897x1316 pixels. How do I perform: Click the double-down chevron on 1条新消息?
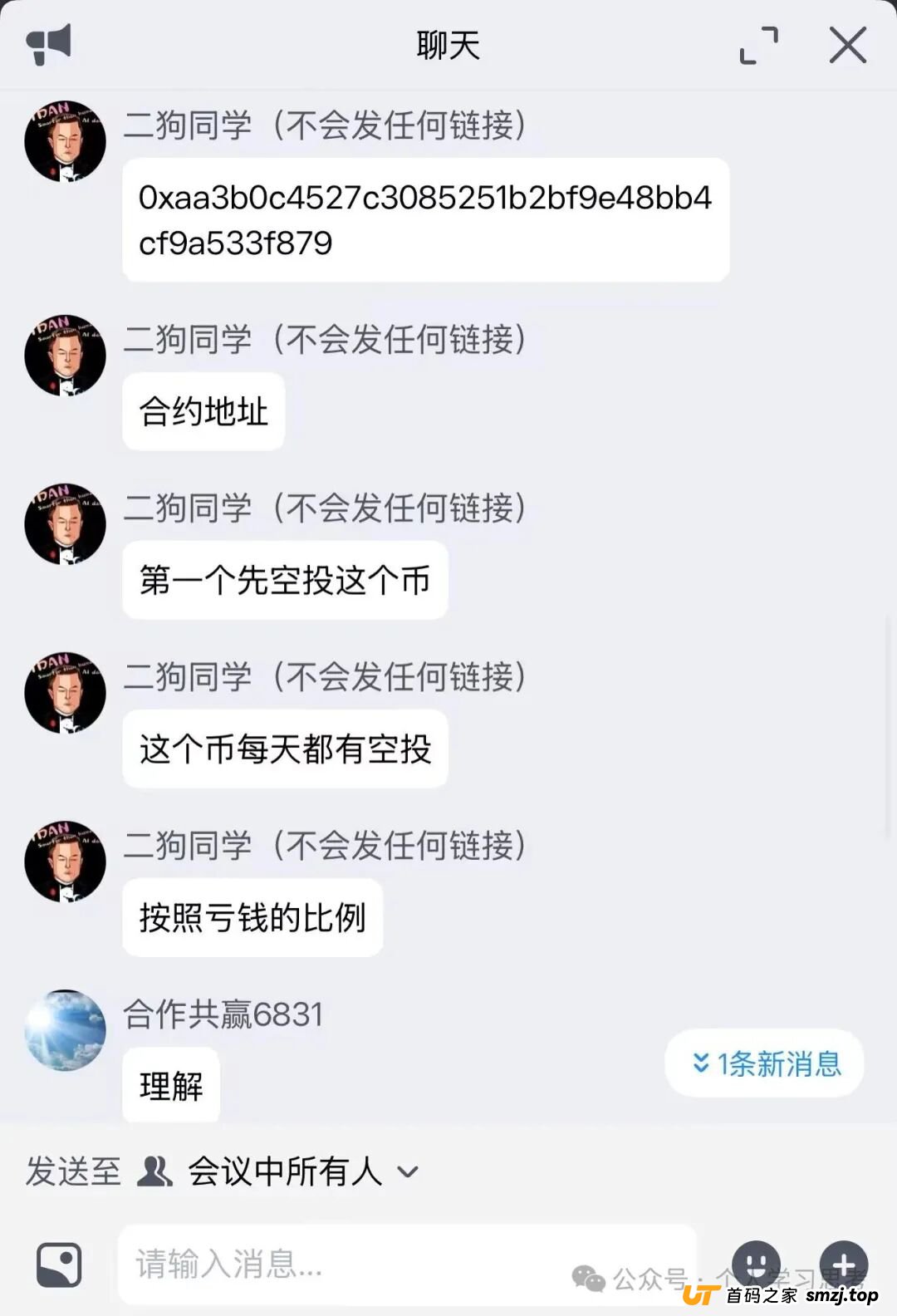point(700,1063)
